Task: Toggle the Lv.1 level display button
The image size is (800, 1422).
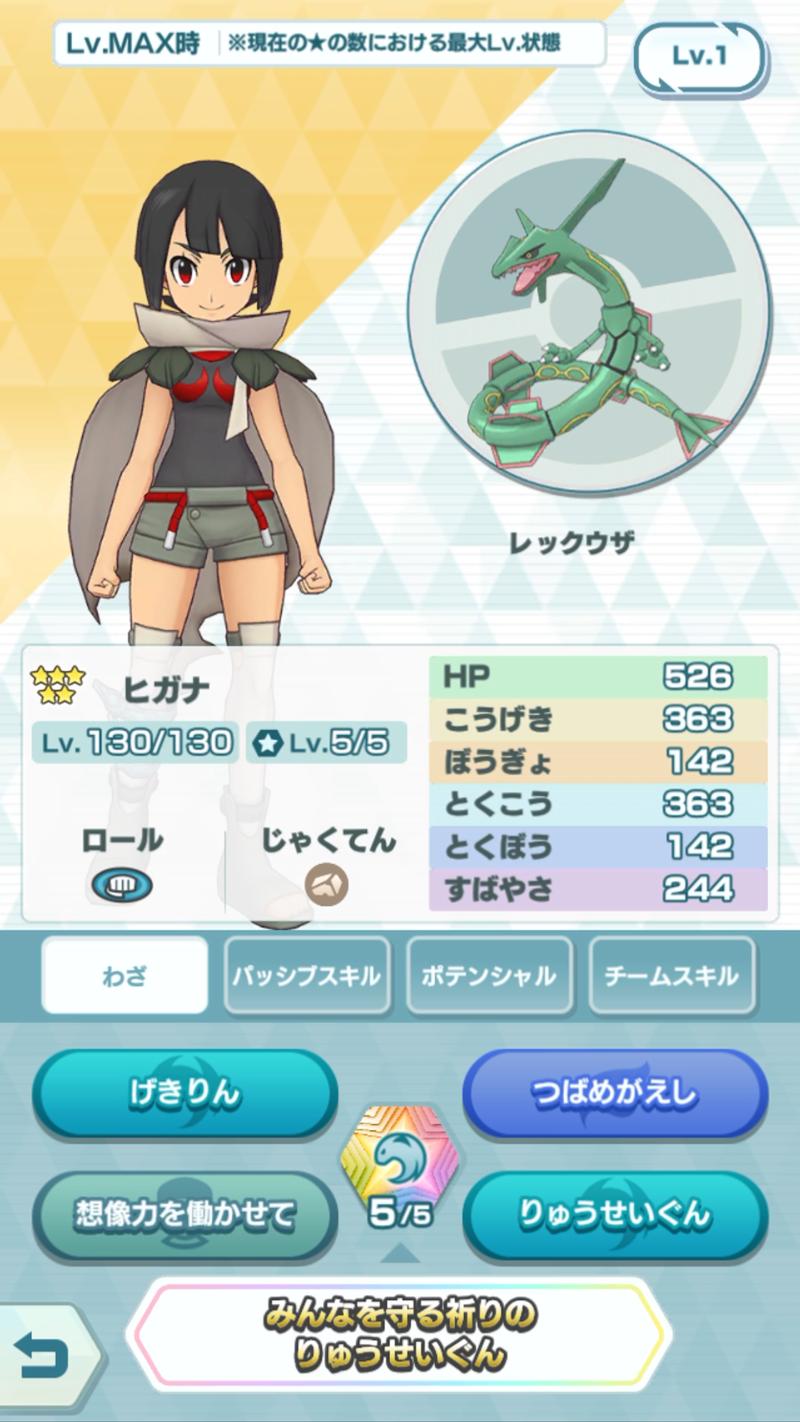Action: [699, 57]
